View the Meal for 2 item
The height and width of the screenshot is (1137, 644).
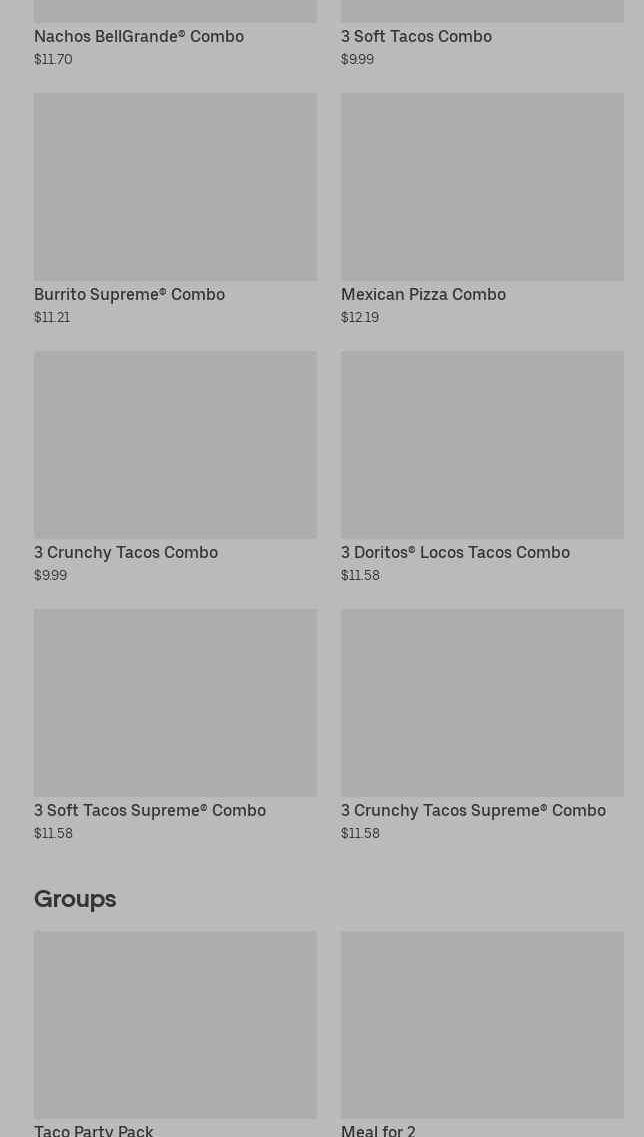pos(482,1034)
